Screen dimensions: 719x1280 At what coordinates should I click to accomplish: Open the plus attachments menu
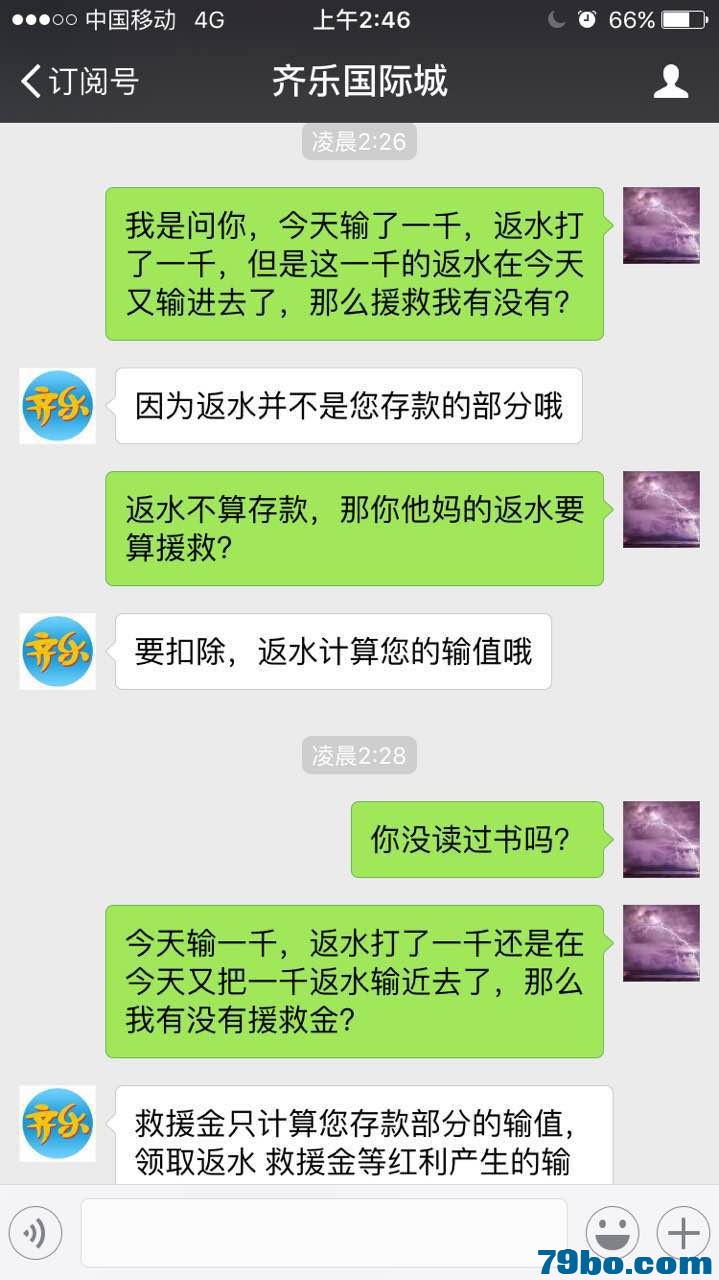(x=683, y=1233)
